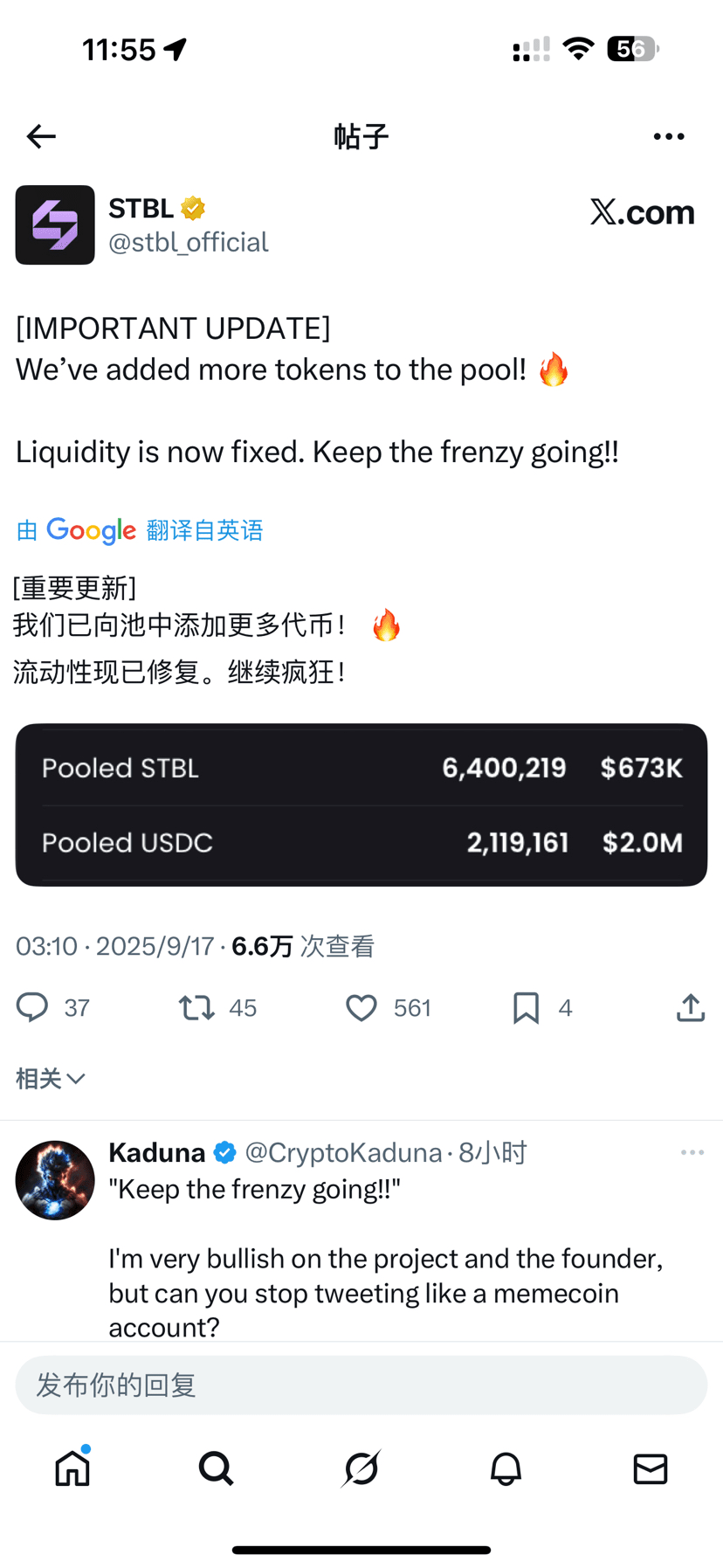This screenshot has width=723, height=1568.
Task: Open the Notifications bell tab
Action: coord(506,1468)
